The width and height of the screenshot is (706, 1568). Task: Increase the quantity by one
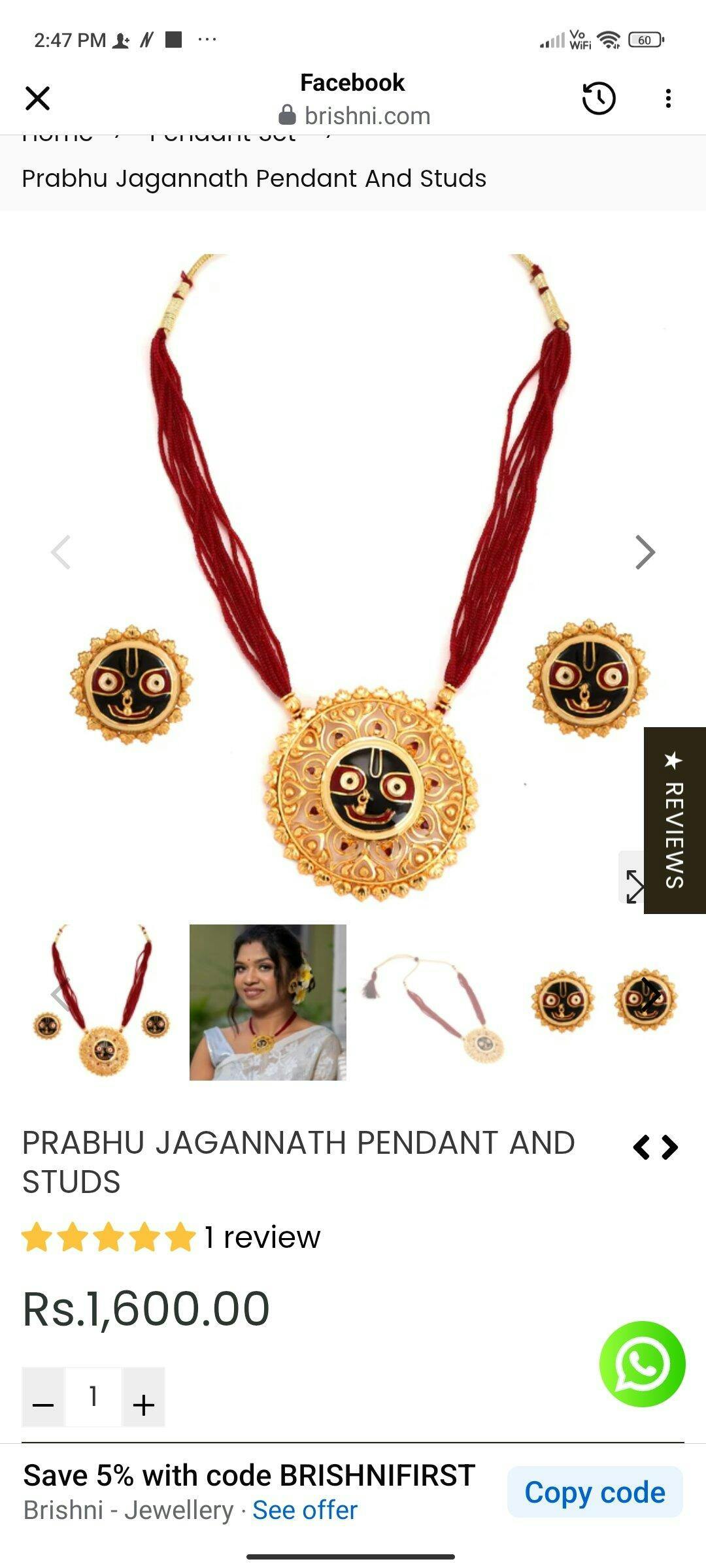pos(144,1397)
